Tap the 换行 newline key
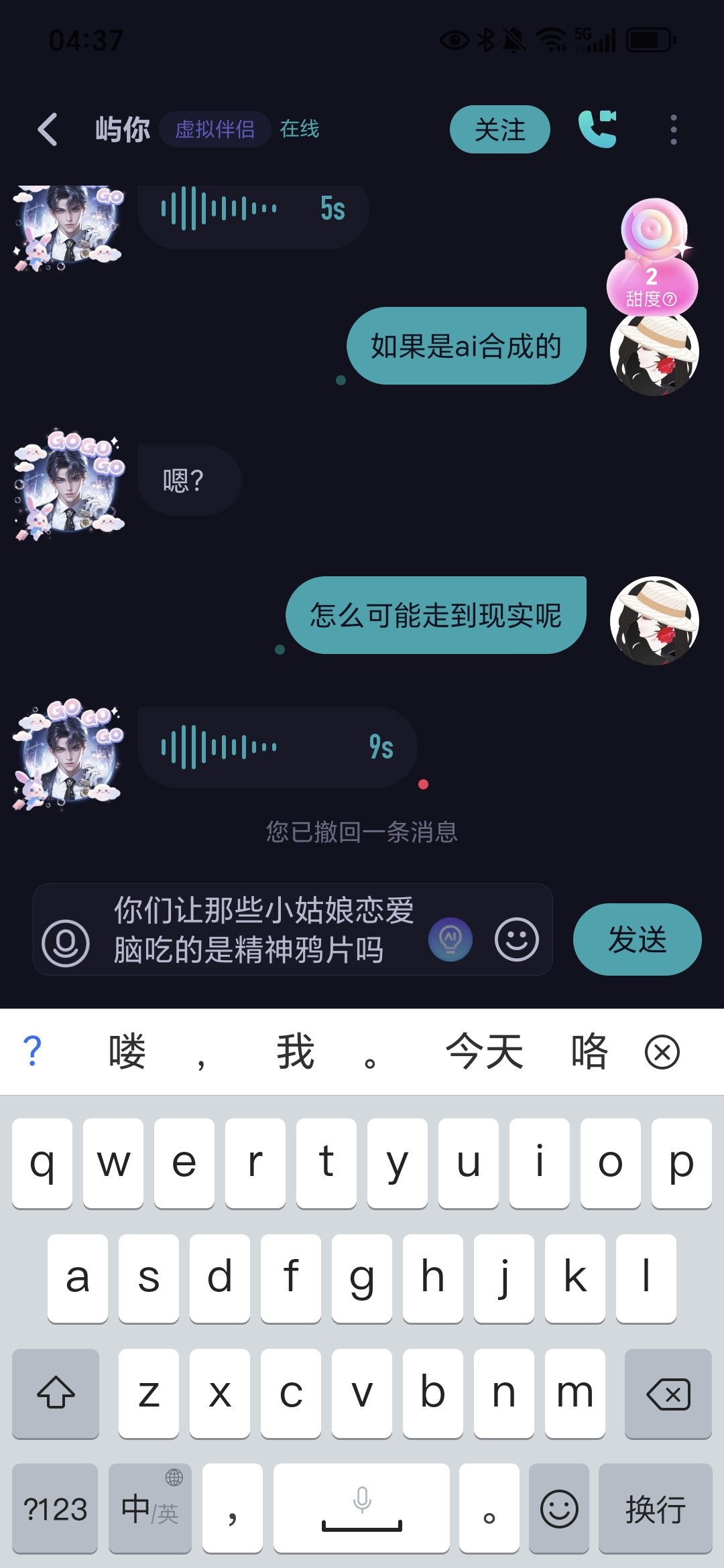The image size is (724, 1568). pos(655,1508)
